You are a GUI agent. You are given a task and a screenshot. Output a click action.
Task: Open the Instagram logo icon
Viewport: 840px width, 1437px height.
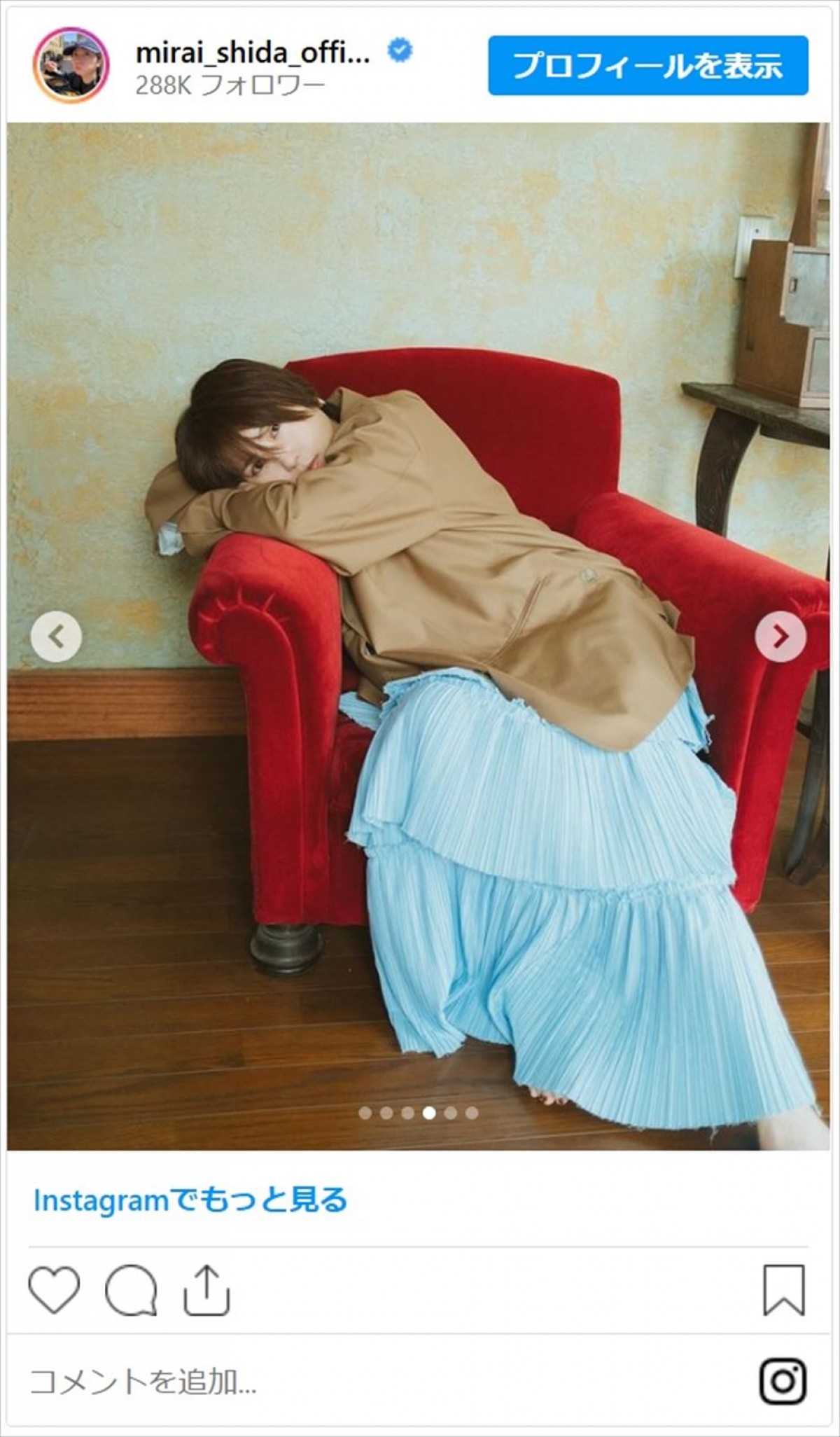pyautogui.click(x=783, y=1382)
